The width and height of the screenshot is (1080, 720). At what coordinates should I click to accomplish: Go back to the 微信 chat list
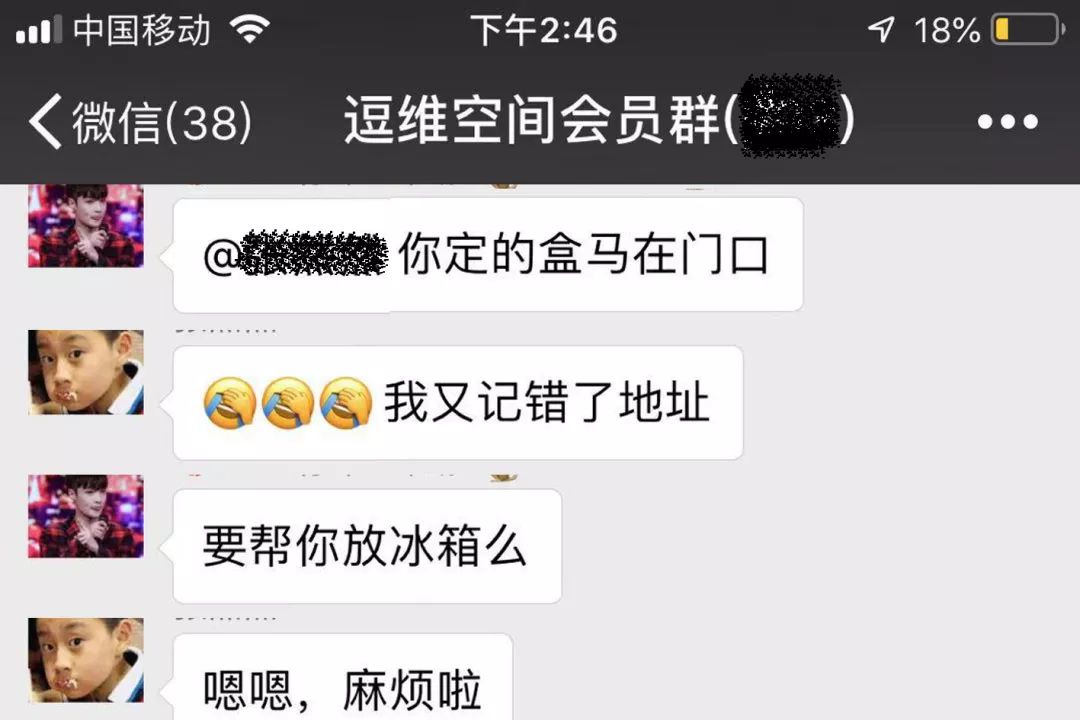coord(140,123)
